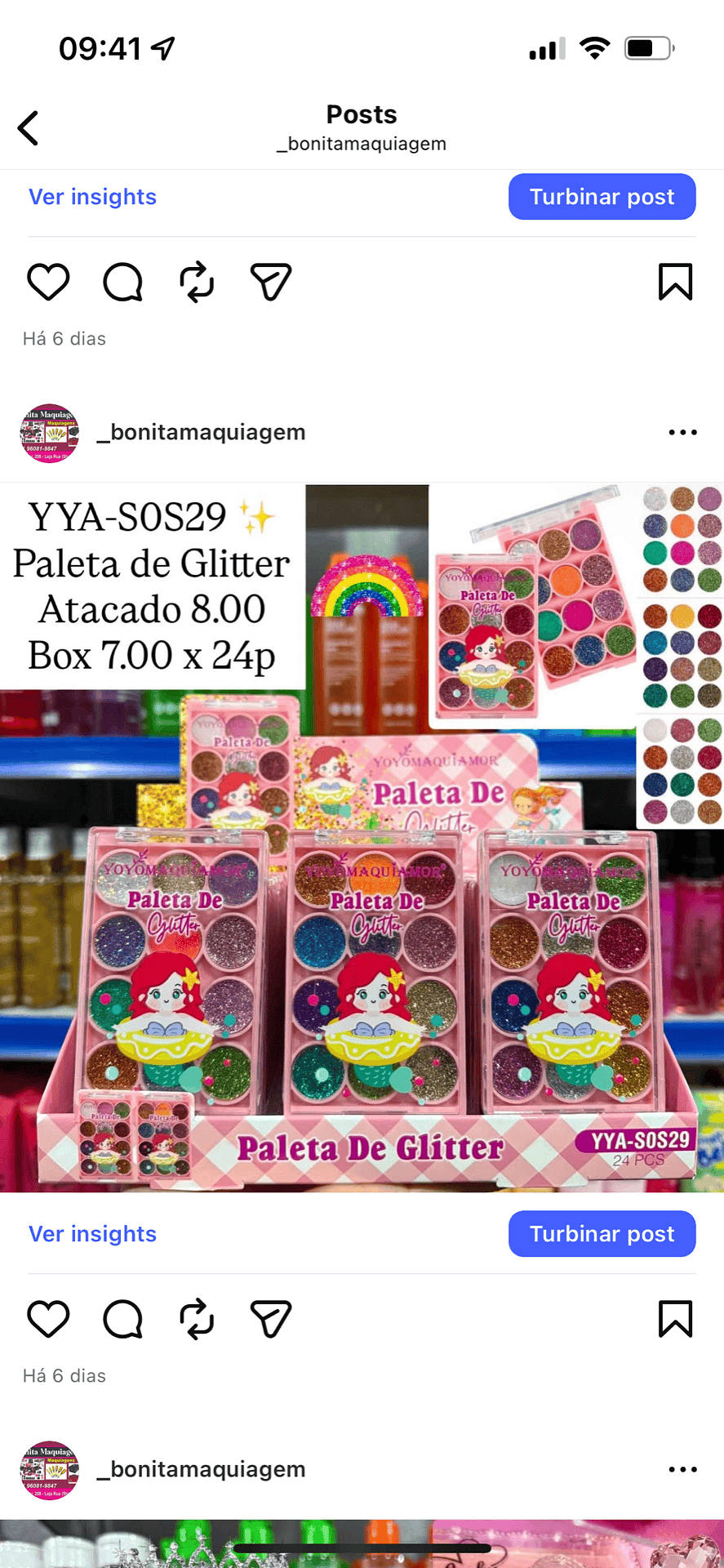724x1568 pixels.
Task: Open comments on the post above the glitter post
Action: (123, 282)
